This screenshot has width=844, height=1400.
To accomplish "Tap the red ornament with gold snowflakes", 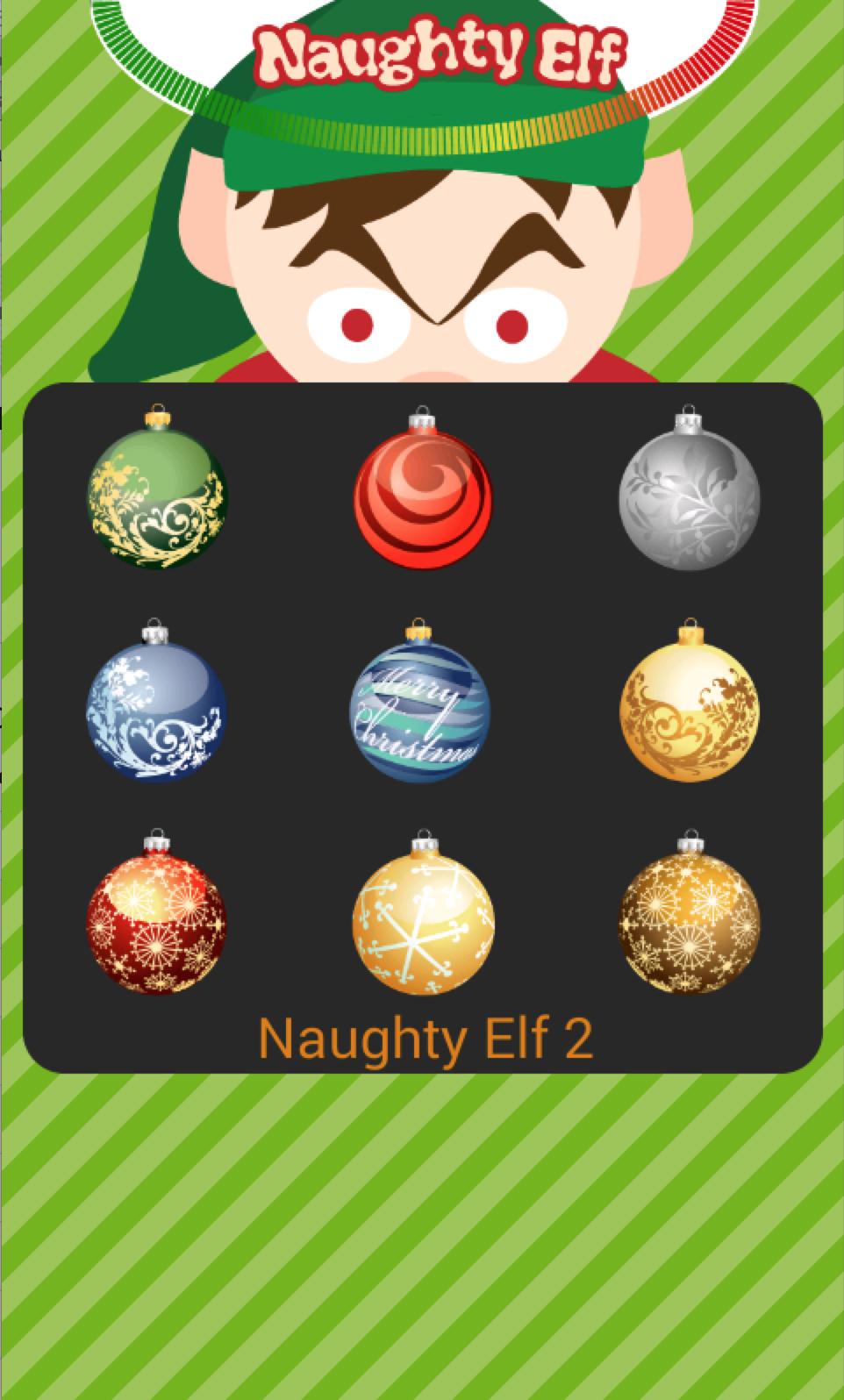I will 157,921.
